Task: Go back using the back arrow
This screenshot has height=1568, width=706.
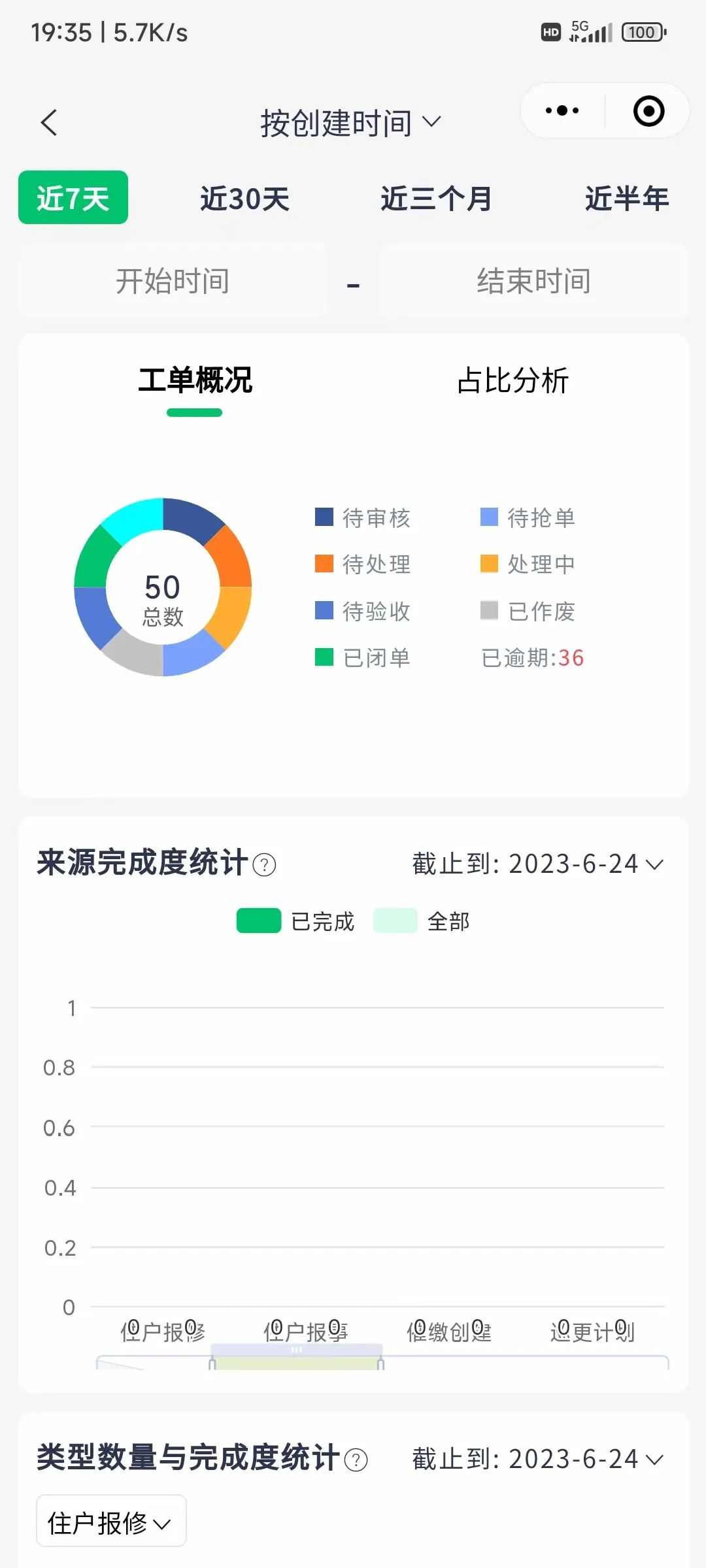Action: [x=49, y=122]
